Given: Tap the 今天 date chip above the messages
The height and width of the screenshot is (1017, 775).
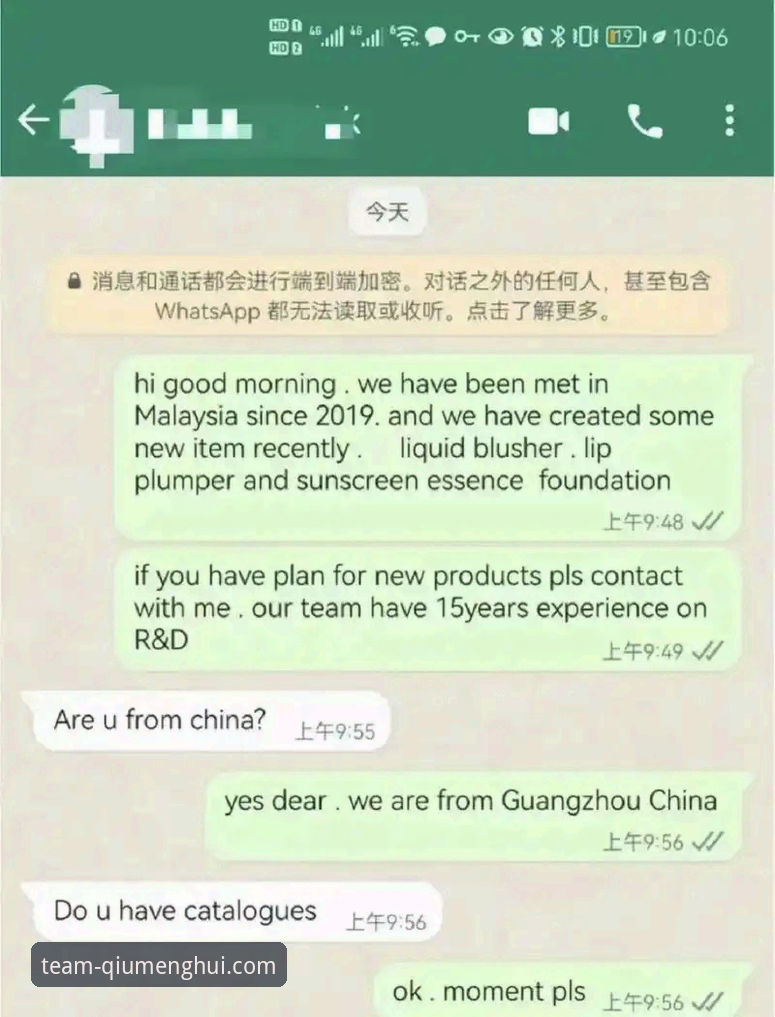Looking at the screenshot, I should [387, 211].
